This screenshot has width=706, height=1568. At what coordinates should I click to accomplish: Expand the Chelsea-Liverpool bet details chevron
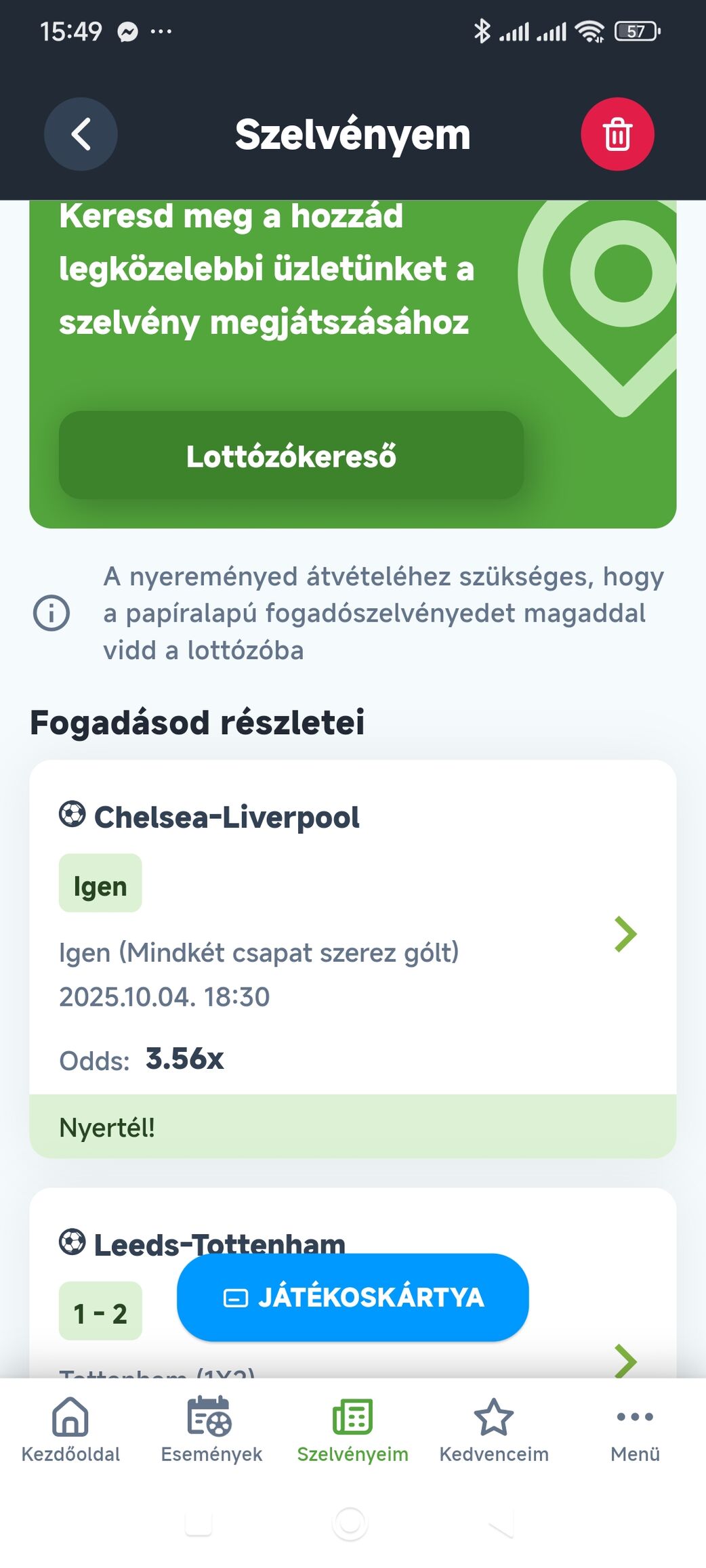coord(625,933)
